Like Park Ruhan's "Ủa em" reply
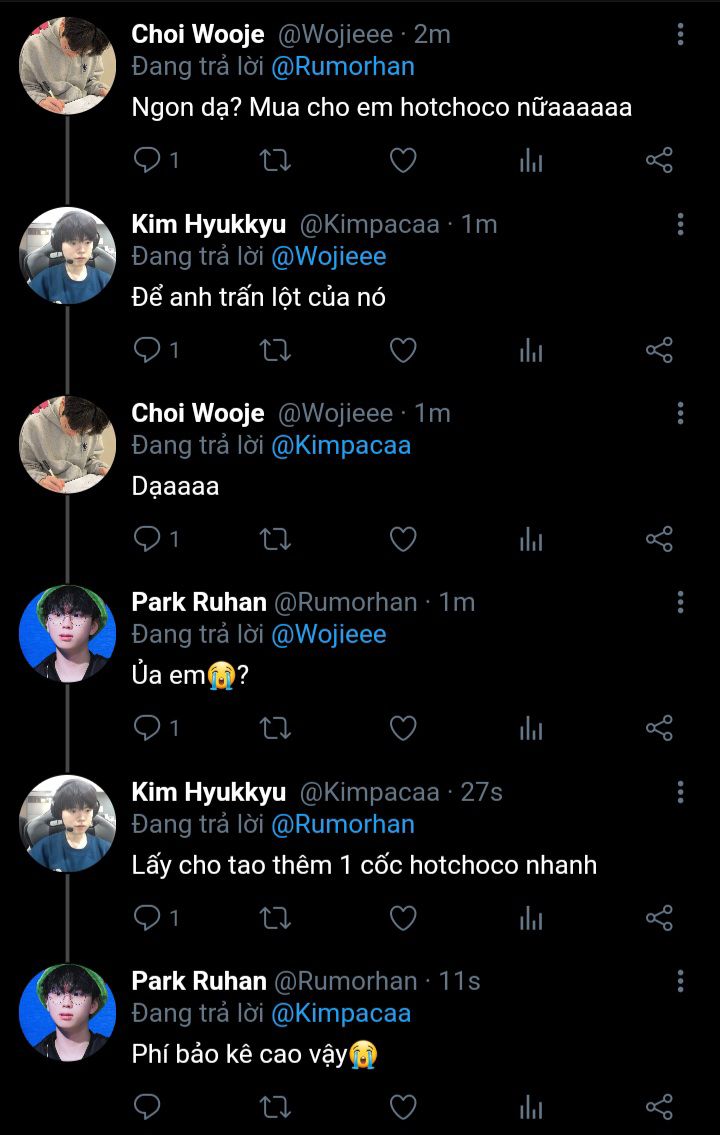720x1135 pixels. click(x=402, y=729)
